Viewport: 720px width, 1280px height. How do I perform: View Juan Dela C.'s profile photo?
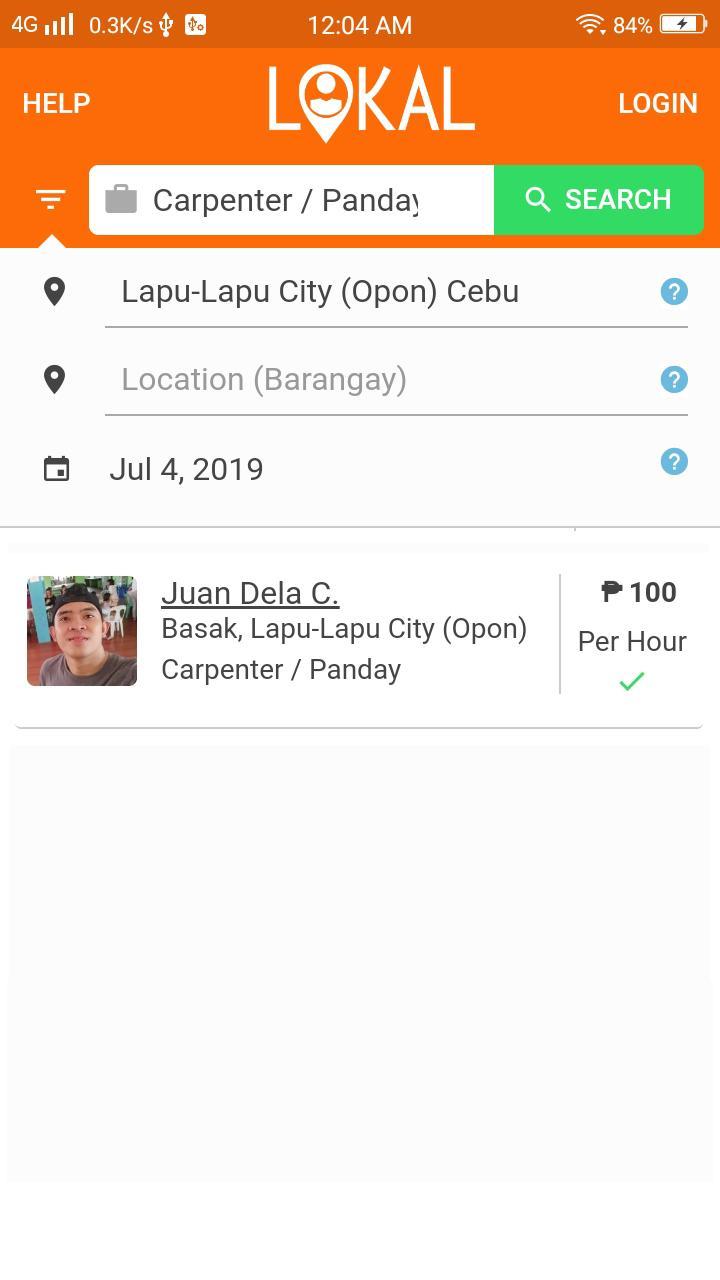[x=82, y=631]
